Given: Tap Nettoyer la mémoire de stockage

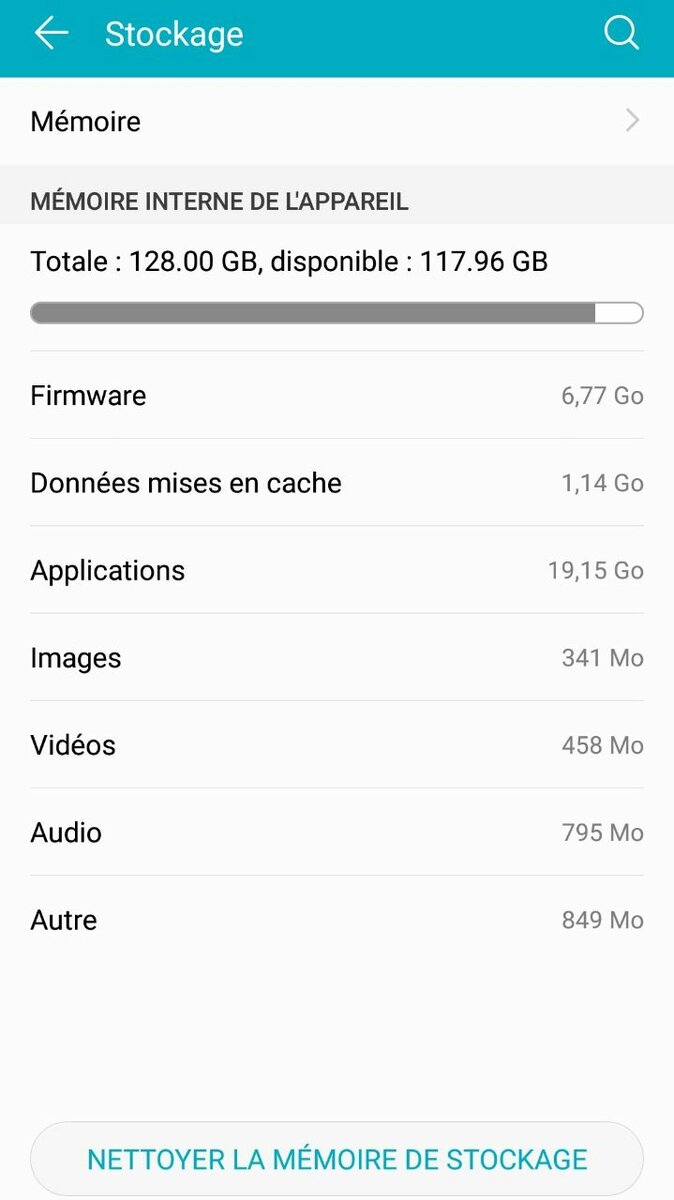Looking at the screenshot, I should coord(336,1159).
